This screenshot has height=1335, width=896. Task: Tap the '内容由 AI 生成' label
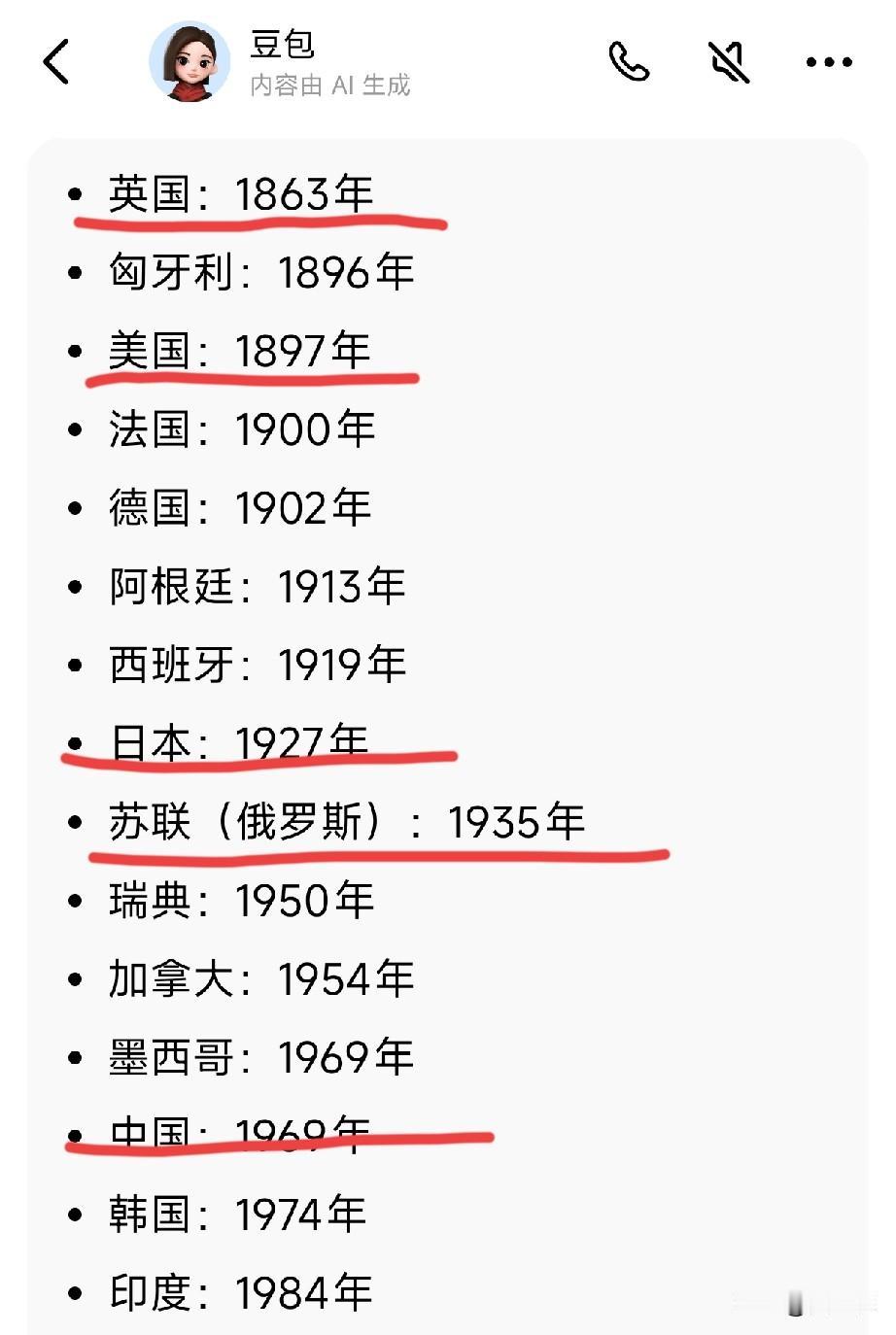coord(329,86)
